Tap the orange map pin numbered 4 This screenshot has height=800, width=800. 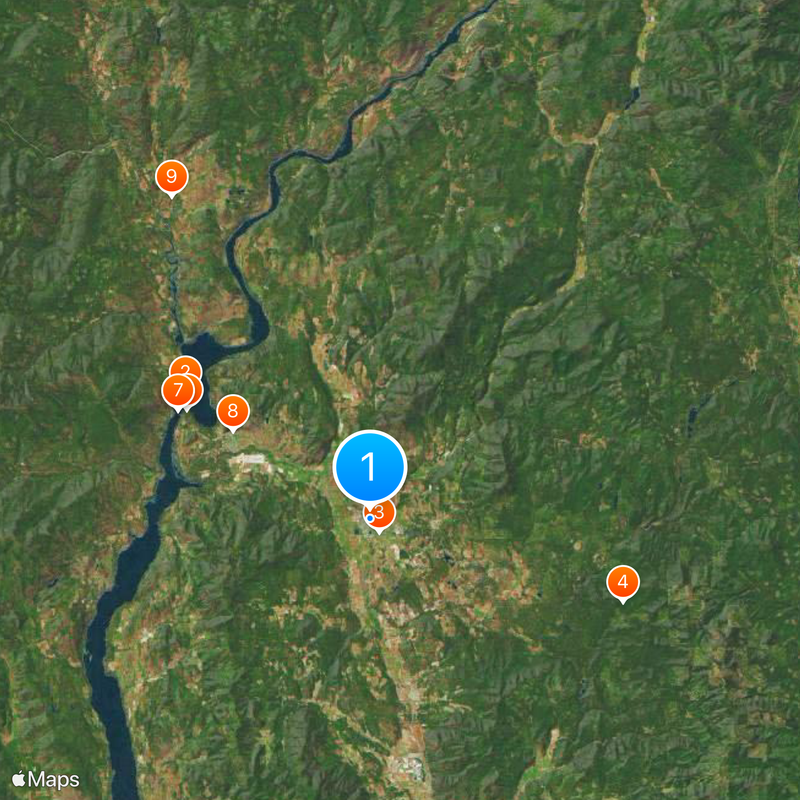click(x=623, y=582)
